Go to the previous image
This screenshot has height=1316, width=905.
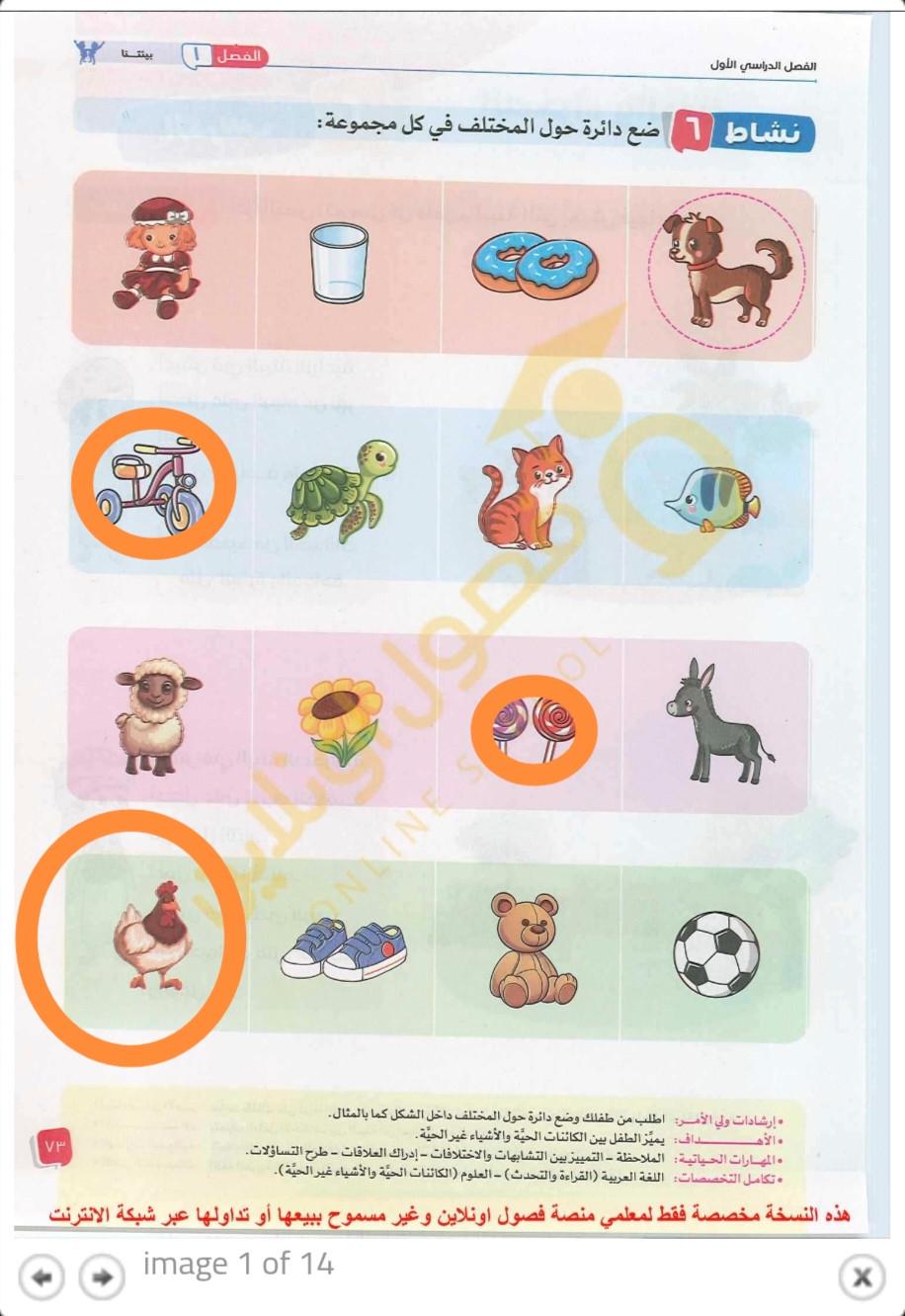tap(41, 1276)
